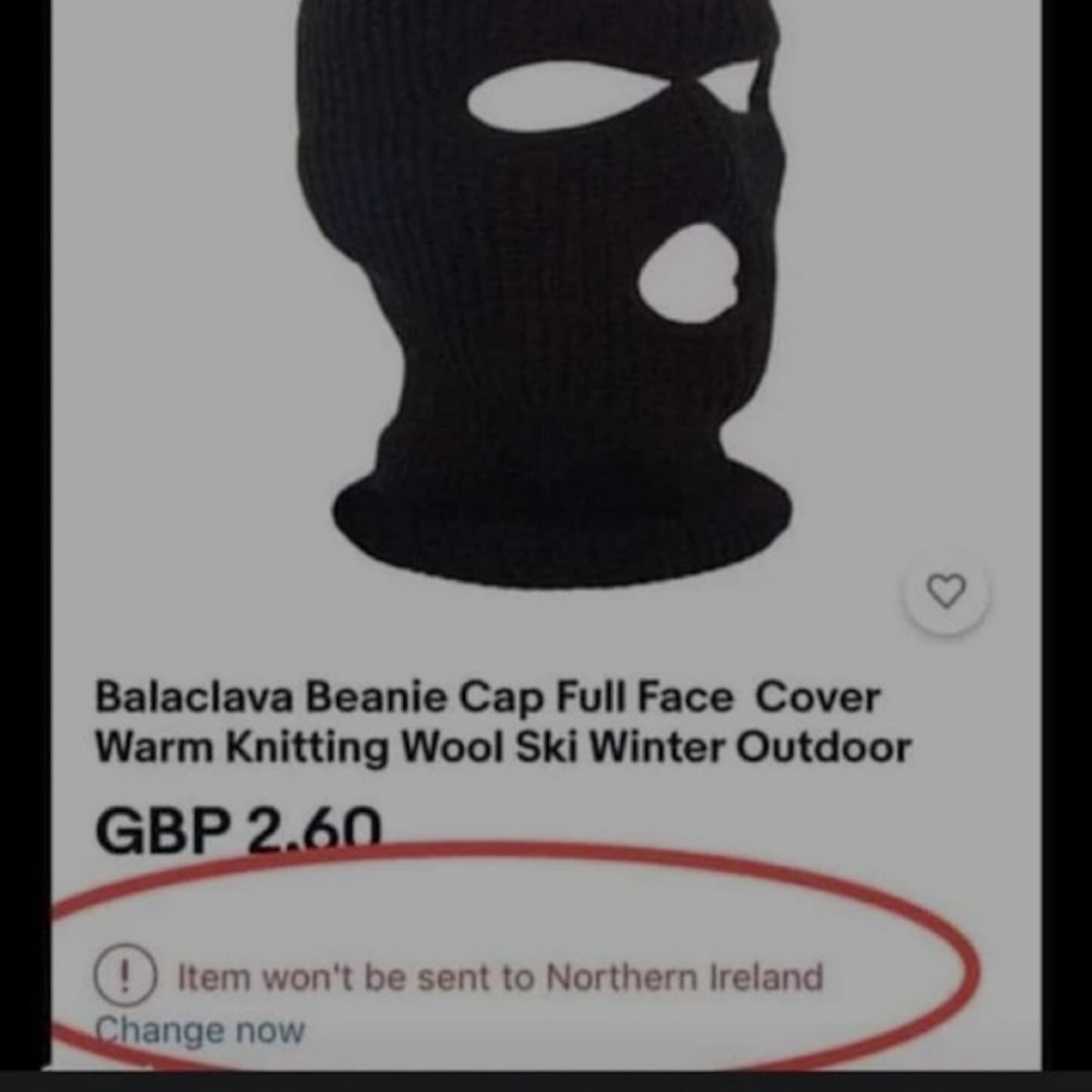Screen dimensions: 1092x1092
Task: Tap the Change now link
Action: coord(200,1031)
